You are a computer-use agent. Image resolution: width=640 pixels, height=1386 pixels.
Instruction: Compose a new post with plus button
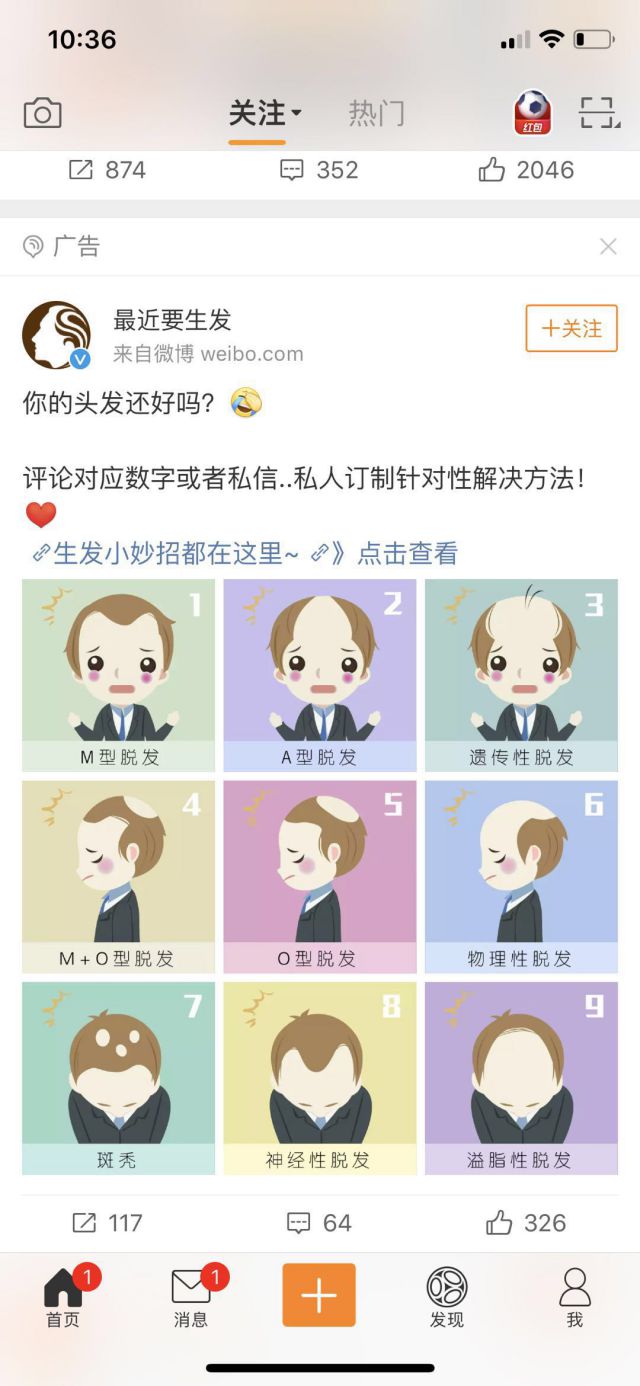(x=319, y=1295)
